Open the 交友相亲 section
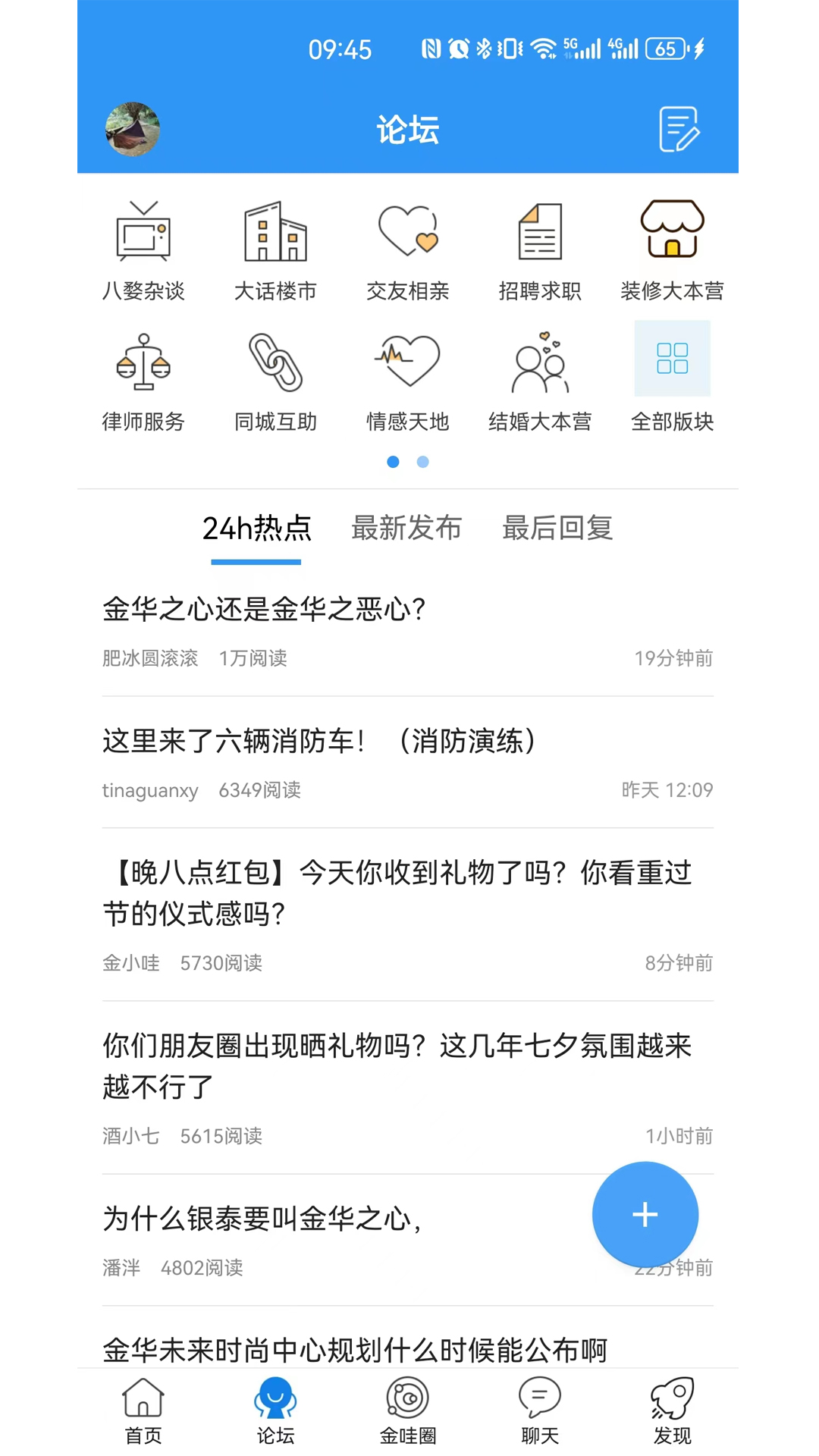The height and width of the screenshot is (1456, 819). tap(408, 250)
